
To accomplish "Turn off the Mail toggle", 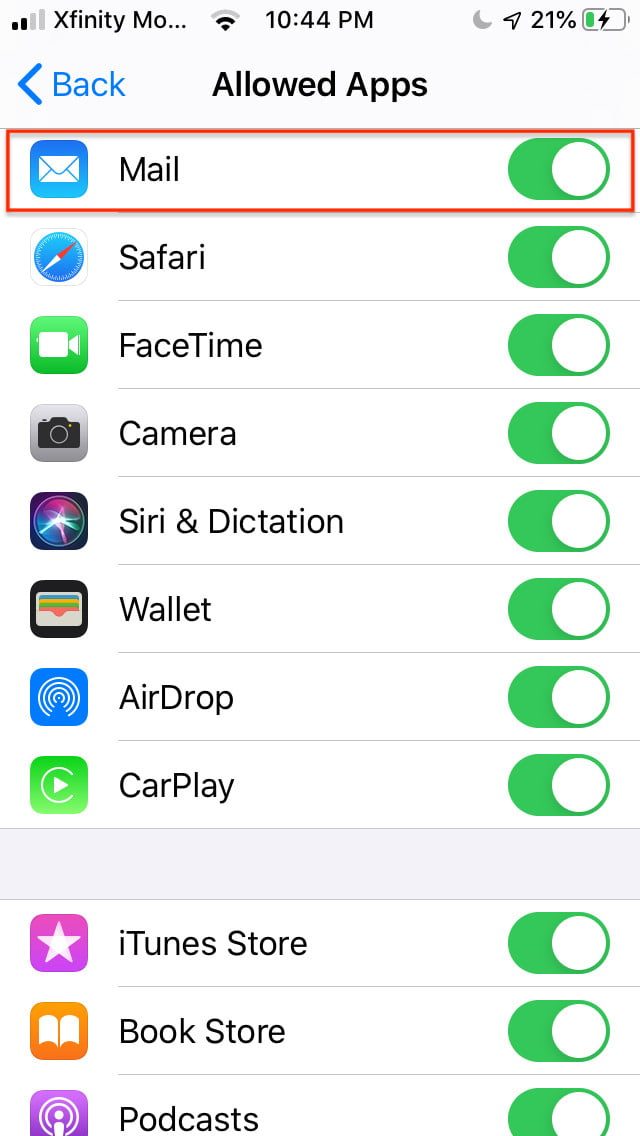I will click(x=558, y=169).
